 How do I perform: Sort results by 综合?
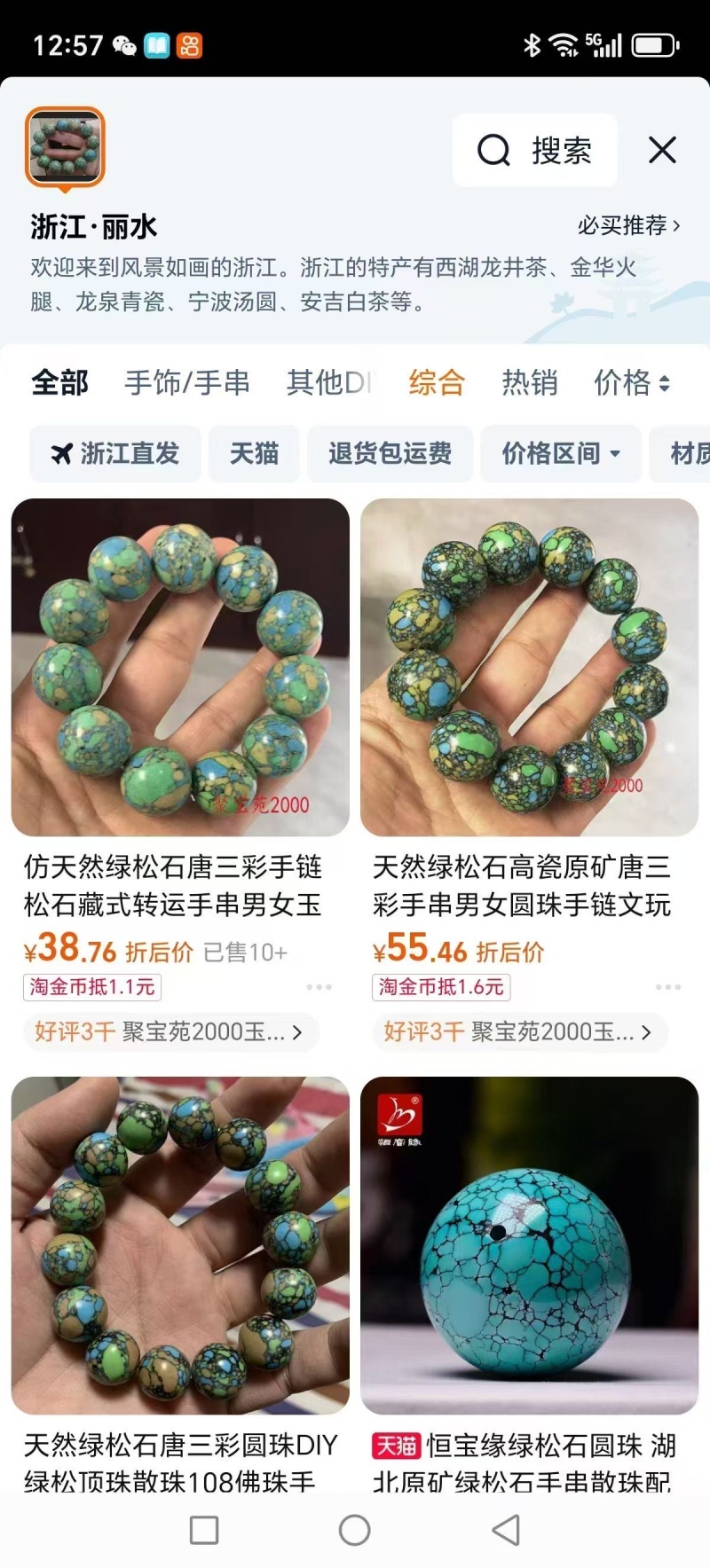437,382
